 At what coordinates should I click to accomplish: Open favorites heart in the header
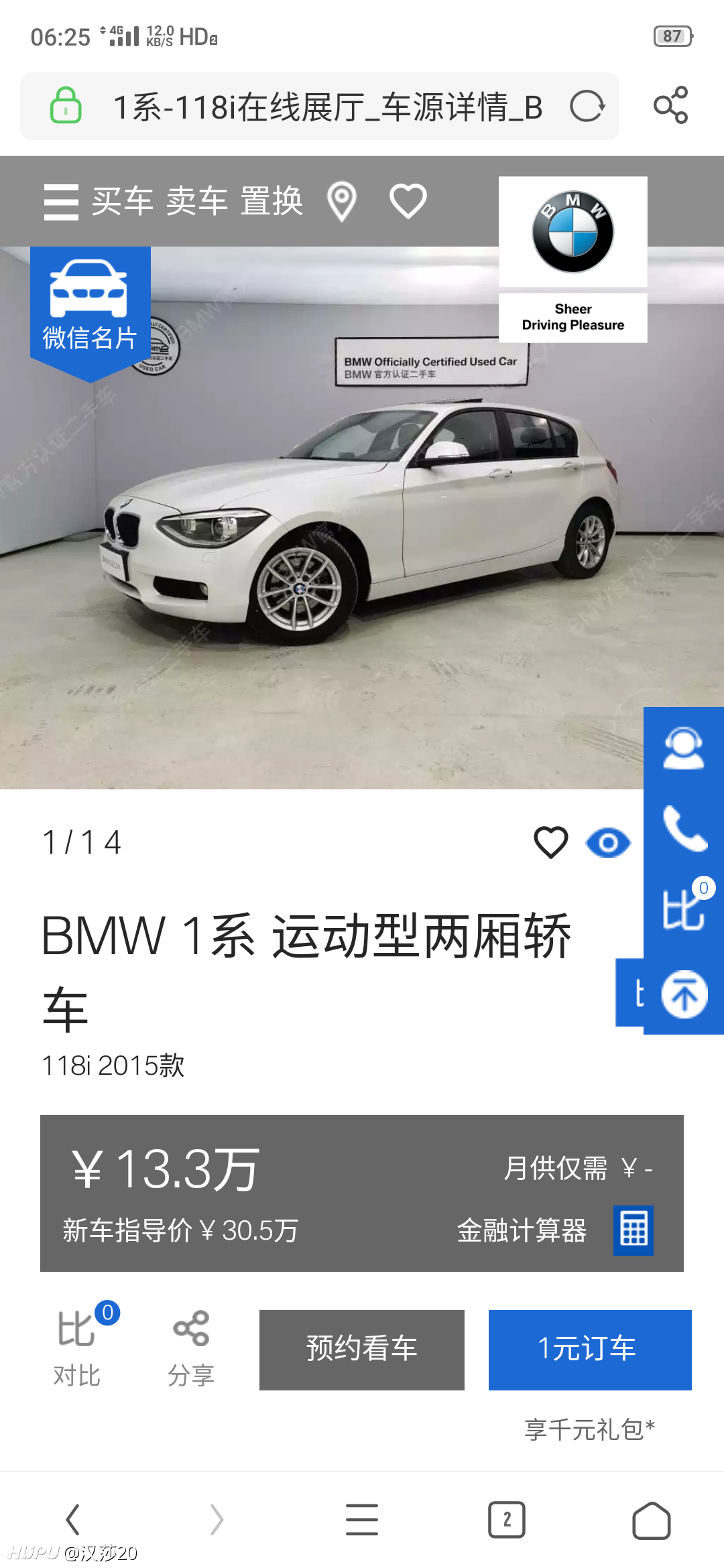[408, 201]
